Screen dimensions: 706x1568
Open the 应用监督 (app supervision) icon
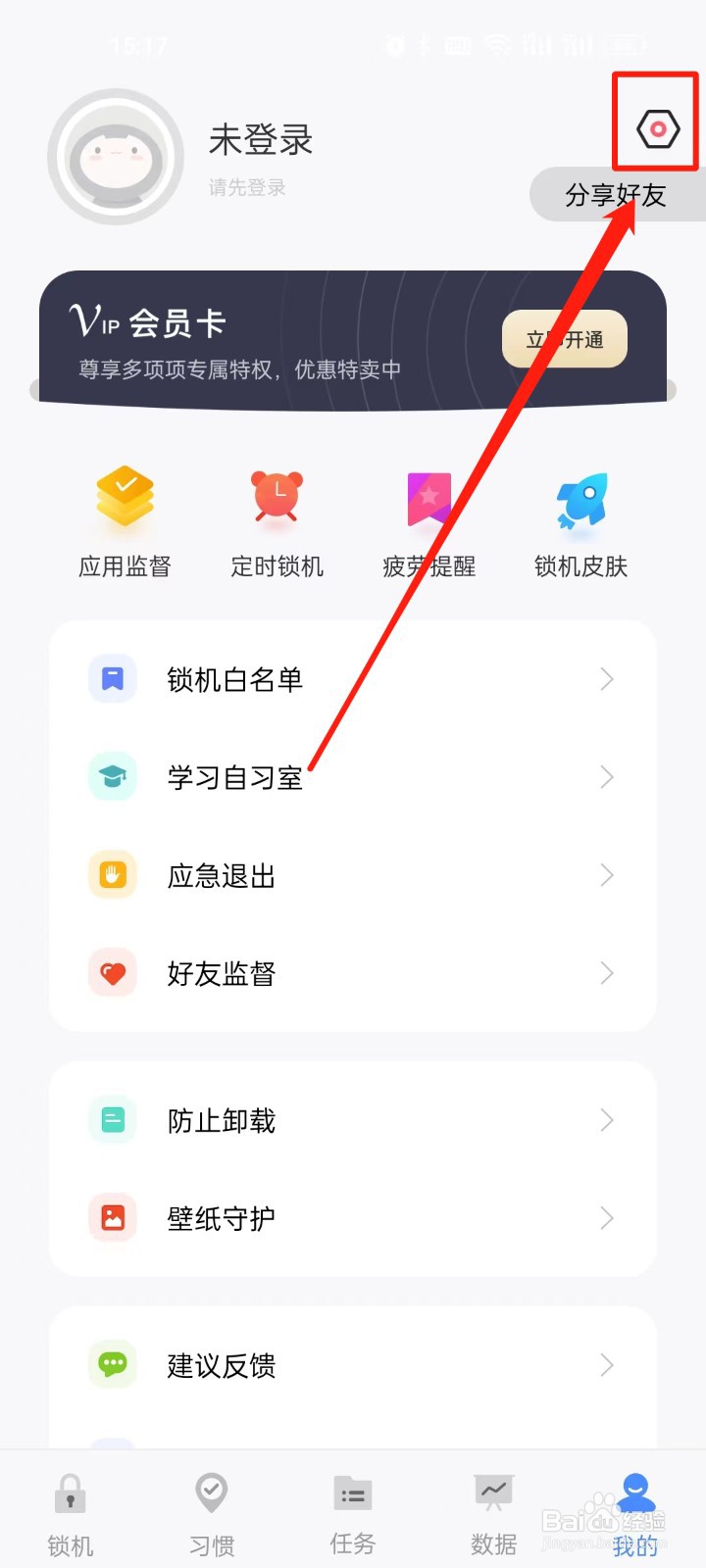[x=123, y=500]
